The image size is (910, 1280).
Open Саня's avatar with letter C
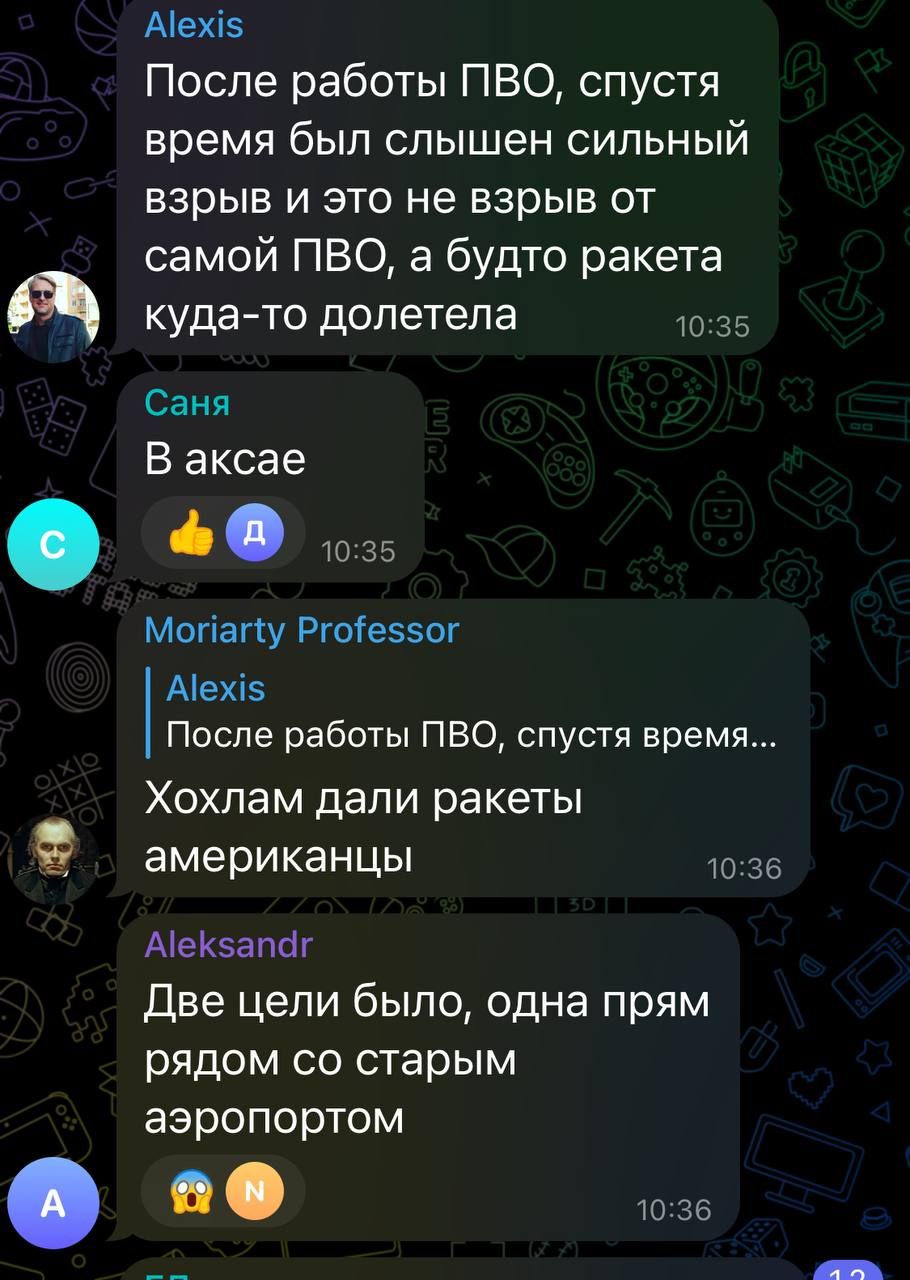pos(54,547)
